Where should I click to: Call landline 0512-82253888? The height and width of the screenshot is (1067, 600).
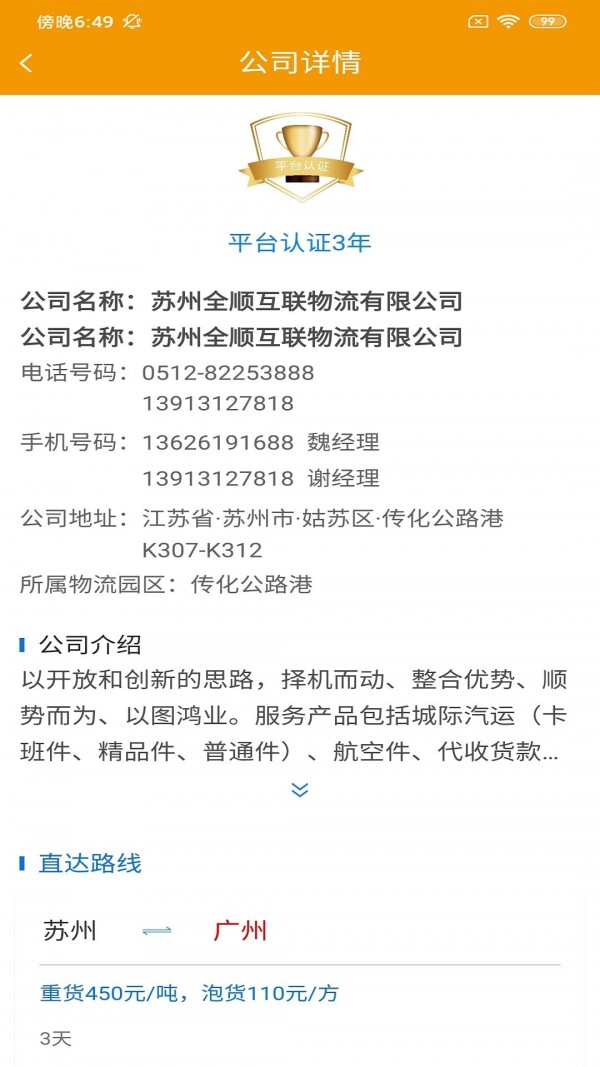click(x=228, y=373)
